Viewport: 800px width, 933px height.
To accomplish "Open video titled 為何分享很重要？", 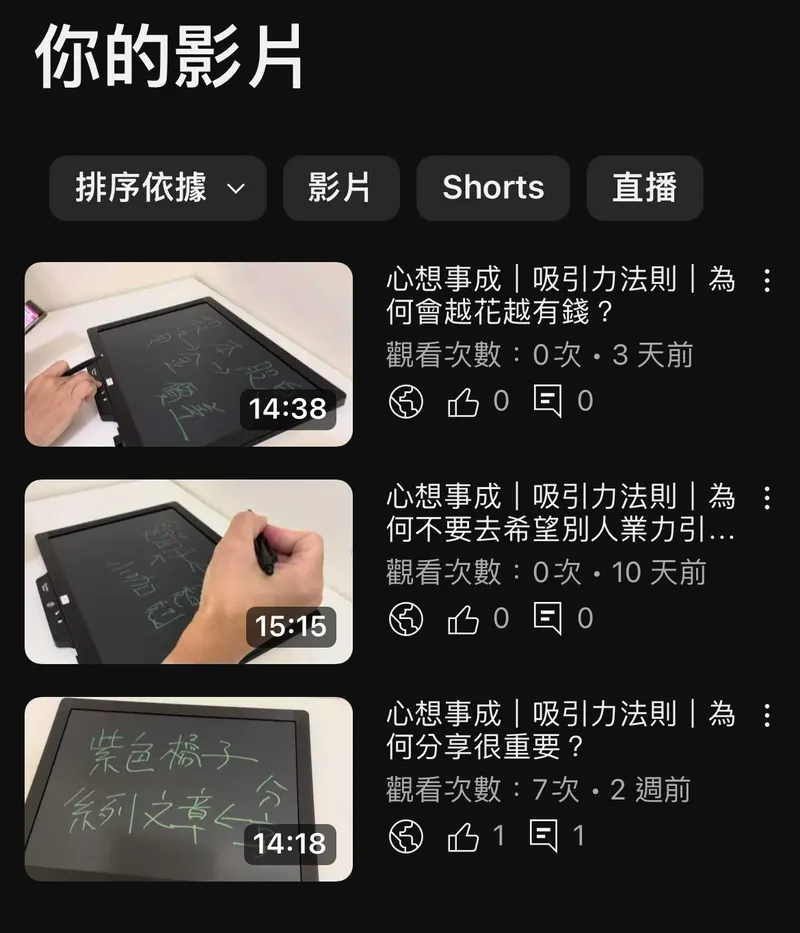I will 560,731.
